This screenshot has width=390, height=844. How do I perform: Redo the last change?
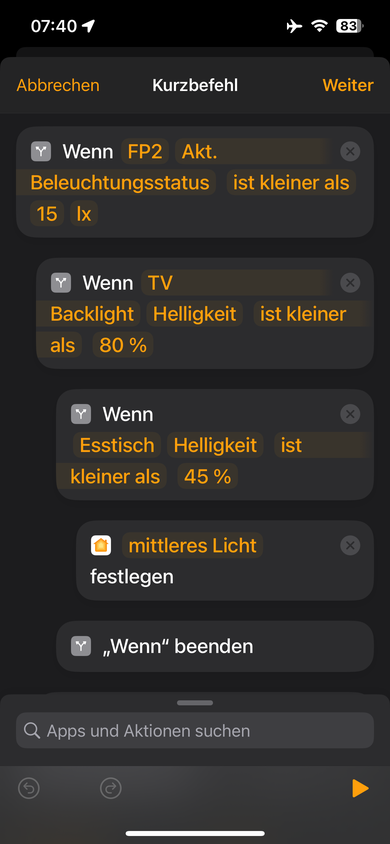click(x=110, y=789)
